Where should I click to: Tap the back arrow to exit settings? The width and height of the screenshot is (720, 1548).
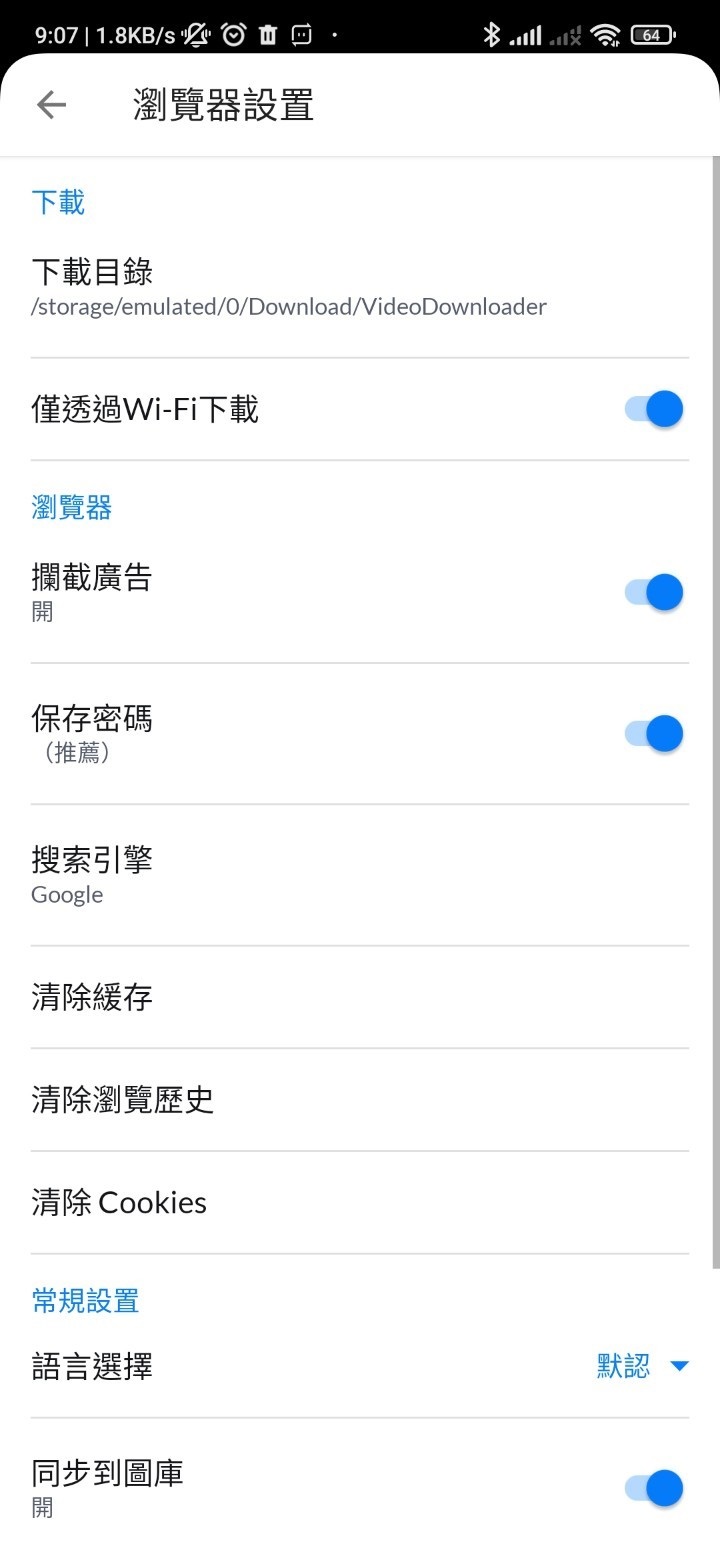pyautogui.click(x=50, y=104)
